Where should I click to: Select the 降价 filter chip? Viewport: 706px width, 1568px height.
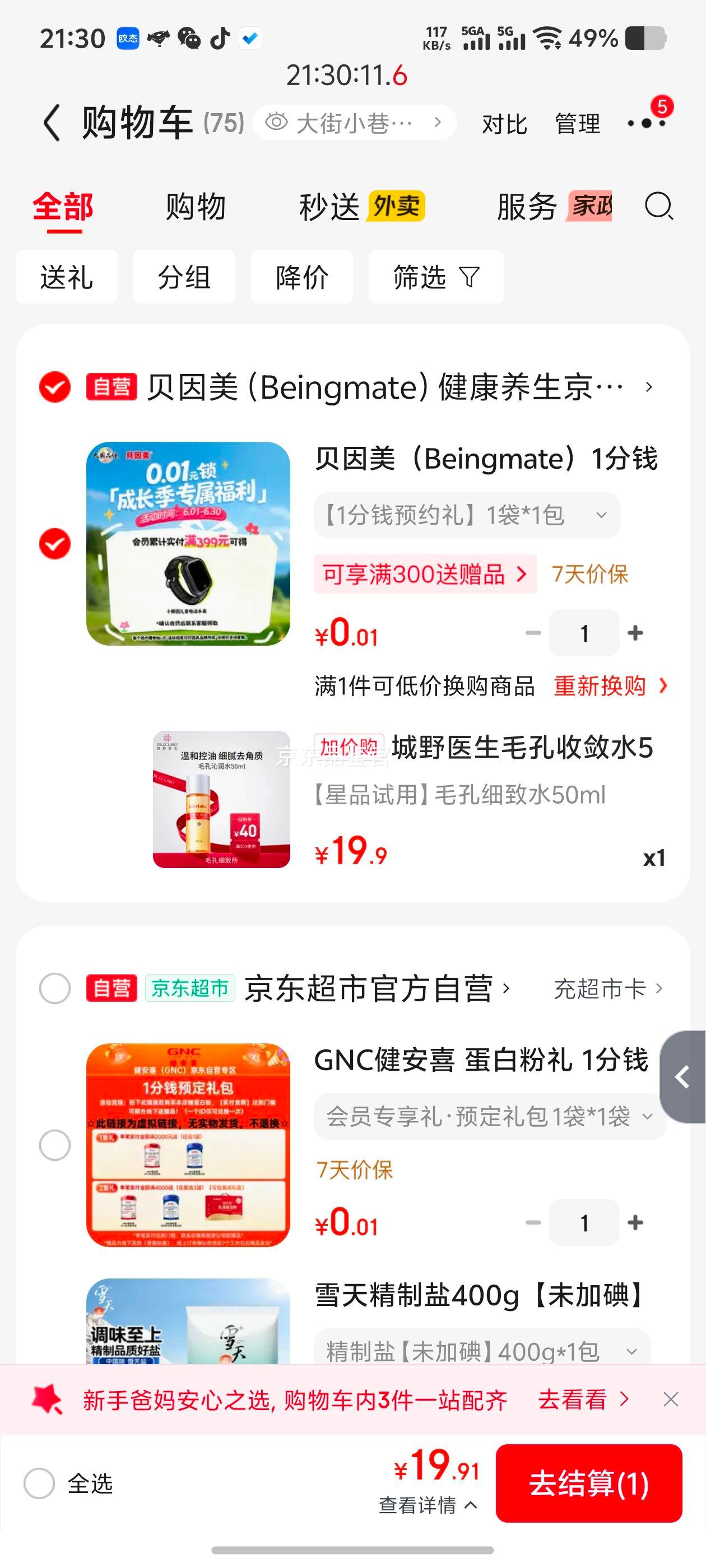tap(301, 277)
